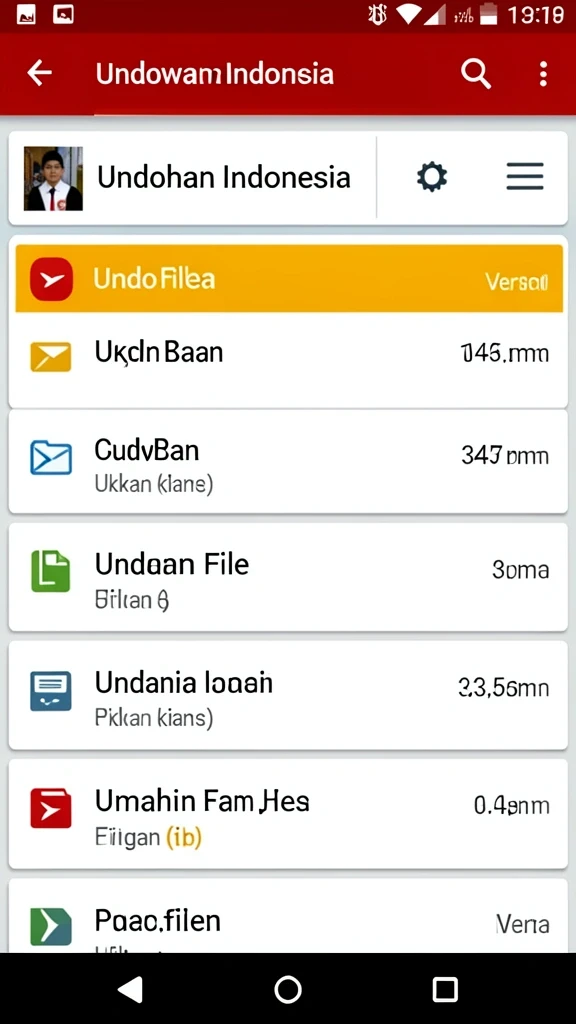Viewport: 576px width, 1024px height.
Task: Select the Undo Filea yellow banner
Action: (x=289, y=278)
